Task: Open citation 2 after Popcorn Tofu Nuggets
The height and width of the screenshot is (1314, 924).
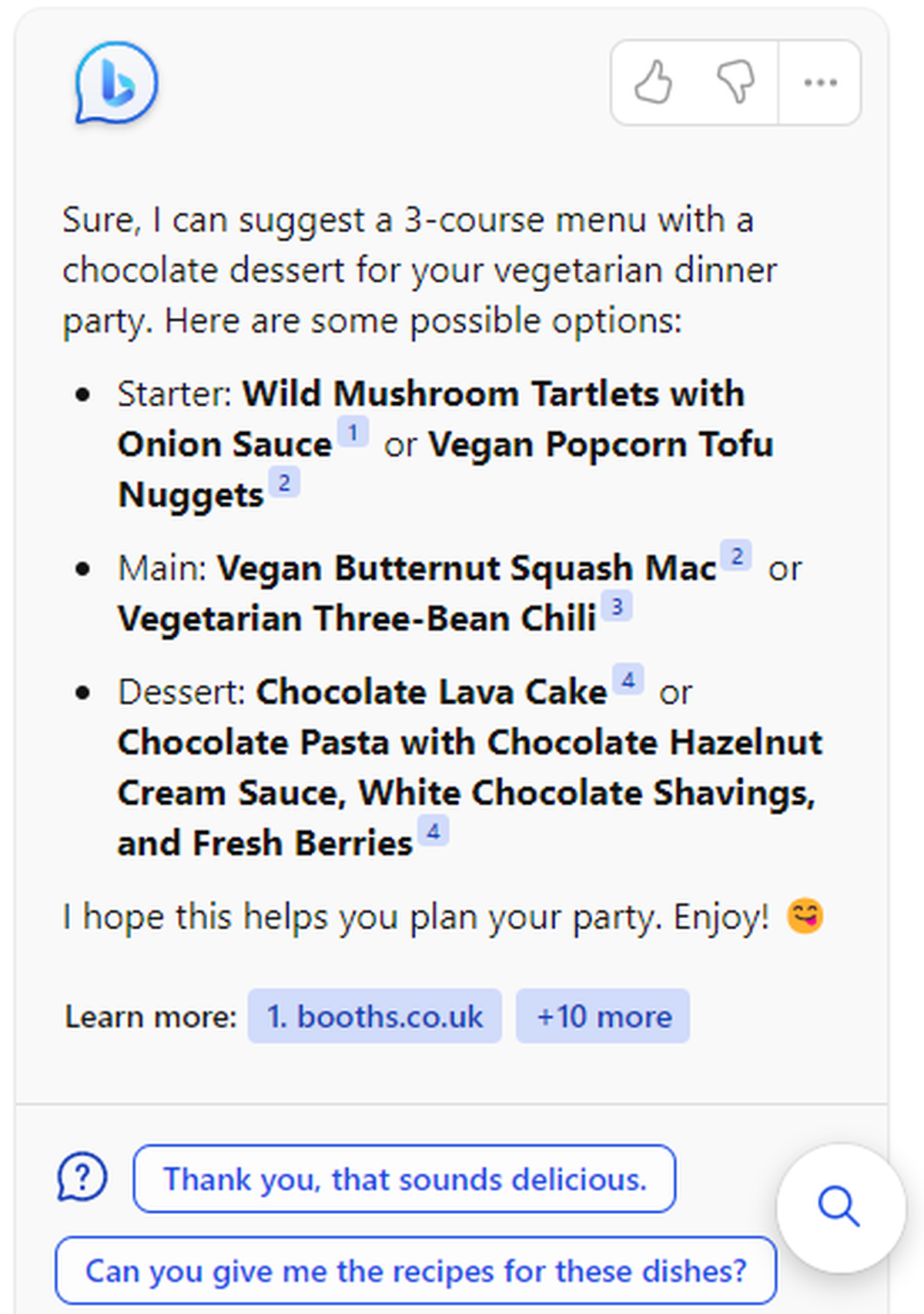Action: 284,483
